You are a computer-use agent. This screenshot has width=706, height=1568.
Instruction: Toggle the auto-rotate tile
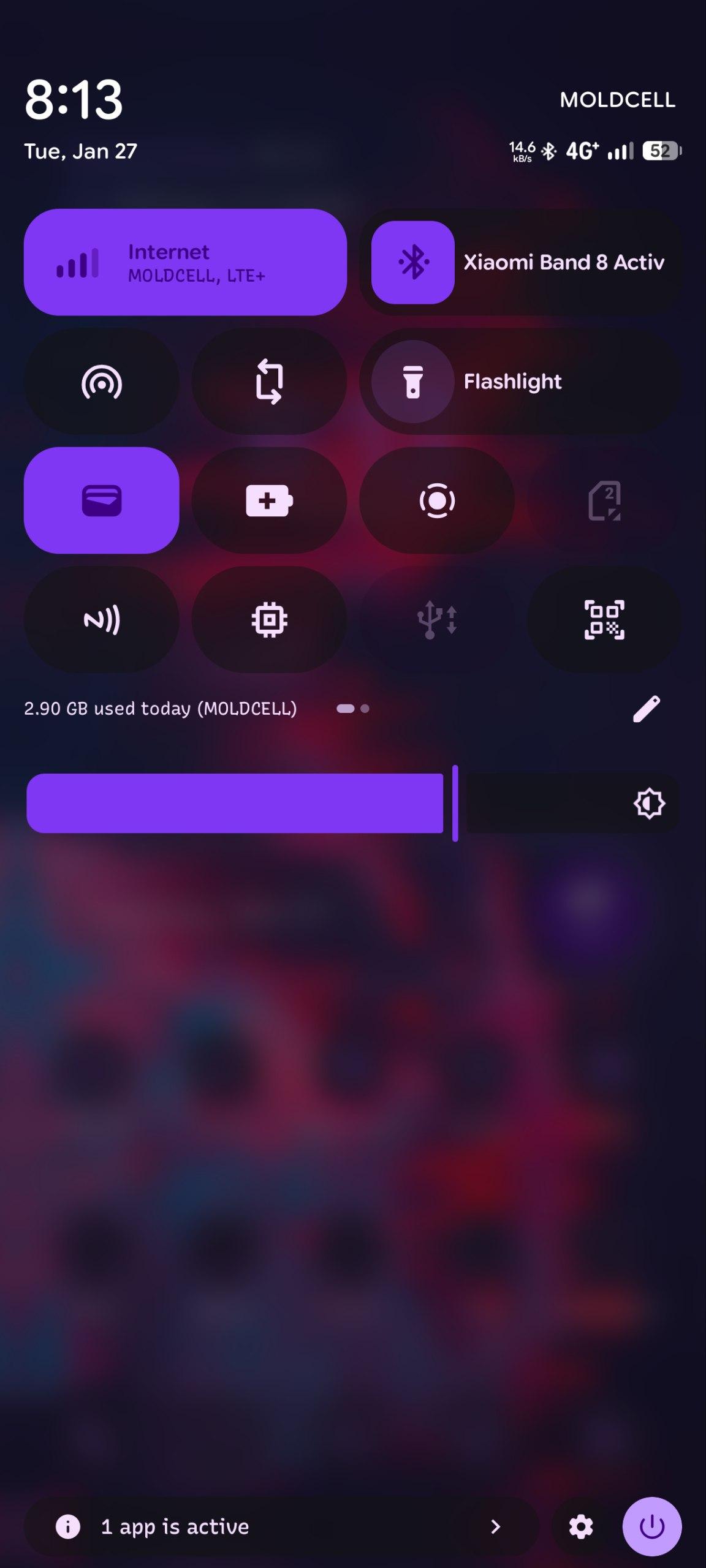(269, 382)
